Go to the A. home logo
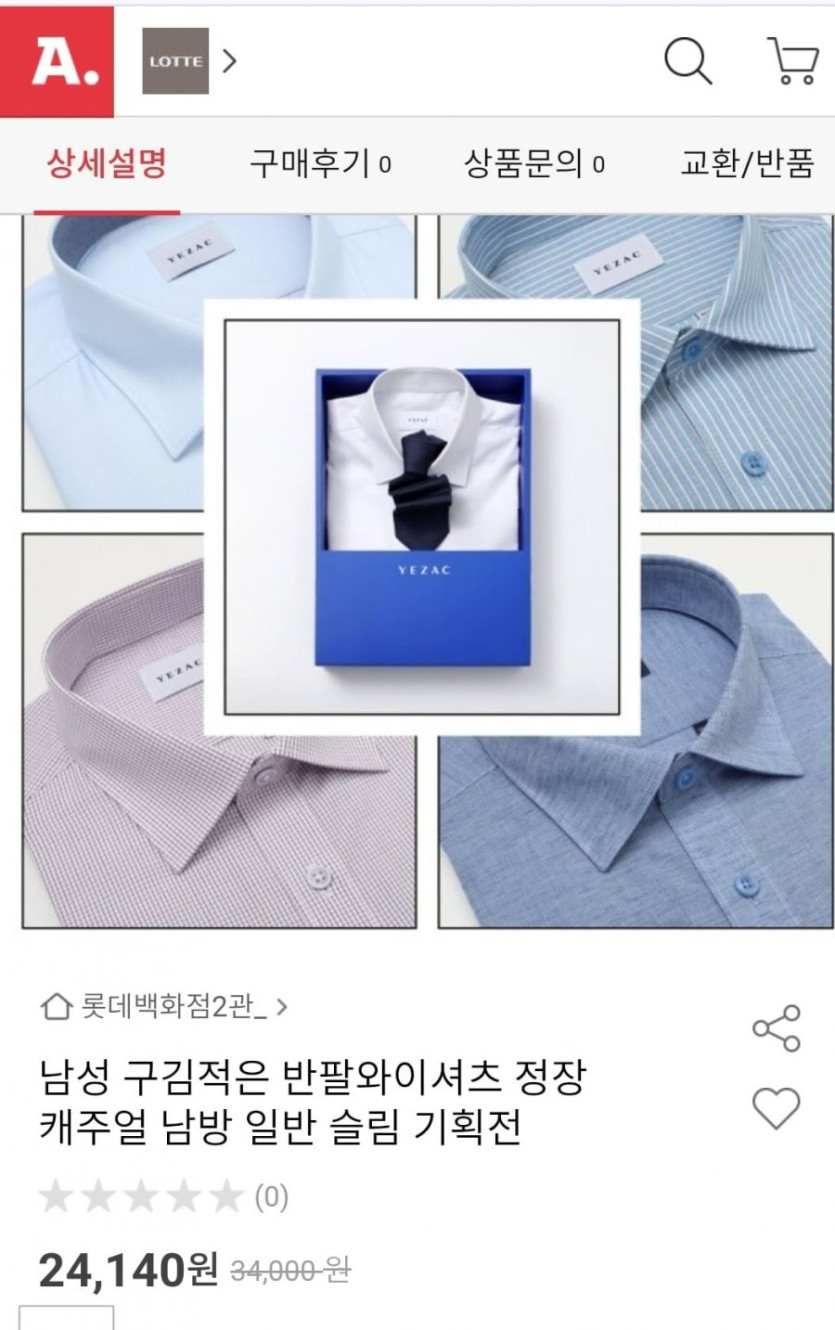 coord(57,62)
